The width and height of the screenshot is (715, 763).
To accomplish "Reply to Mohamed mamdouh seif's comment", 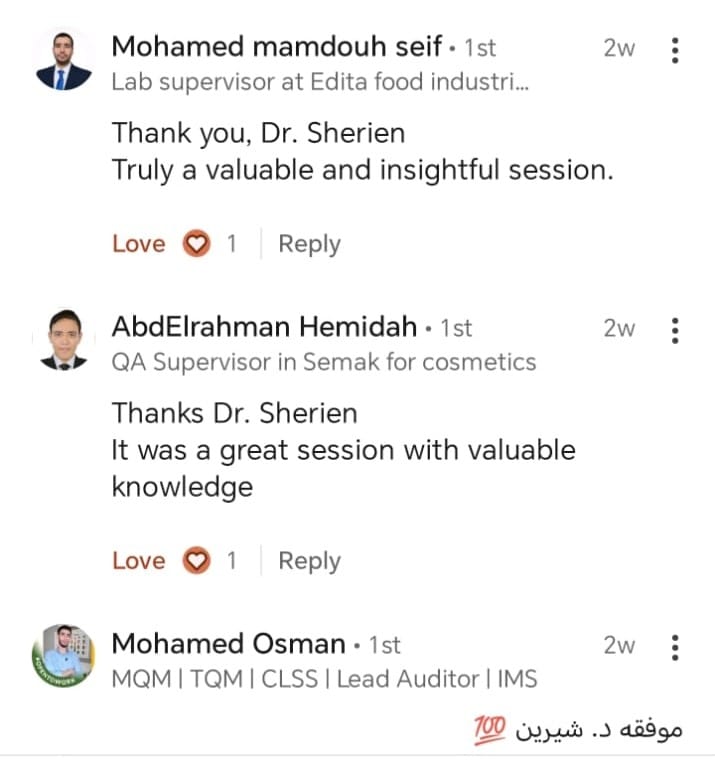I will coord(309,244).
